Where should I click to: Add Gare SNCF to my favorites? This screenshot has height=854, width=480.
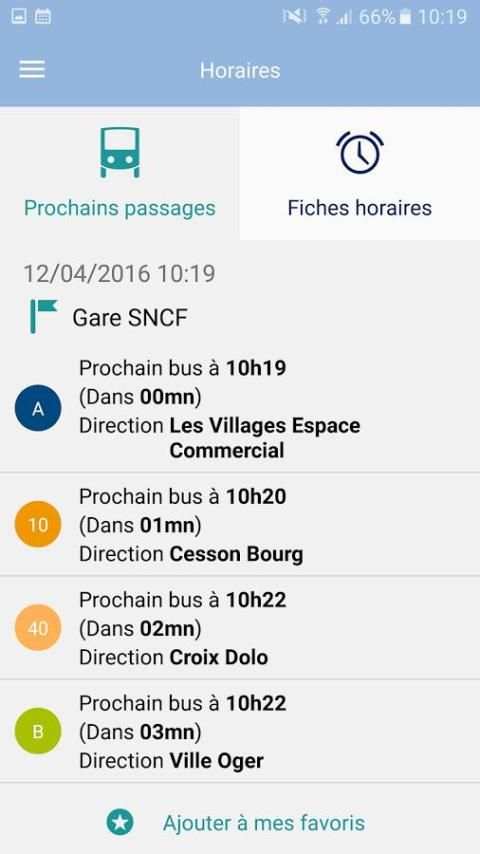point(236,822)
